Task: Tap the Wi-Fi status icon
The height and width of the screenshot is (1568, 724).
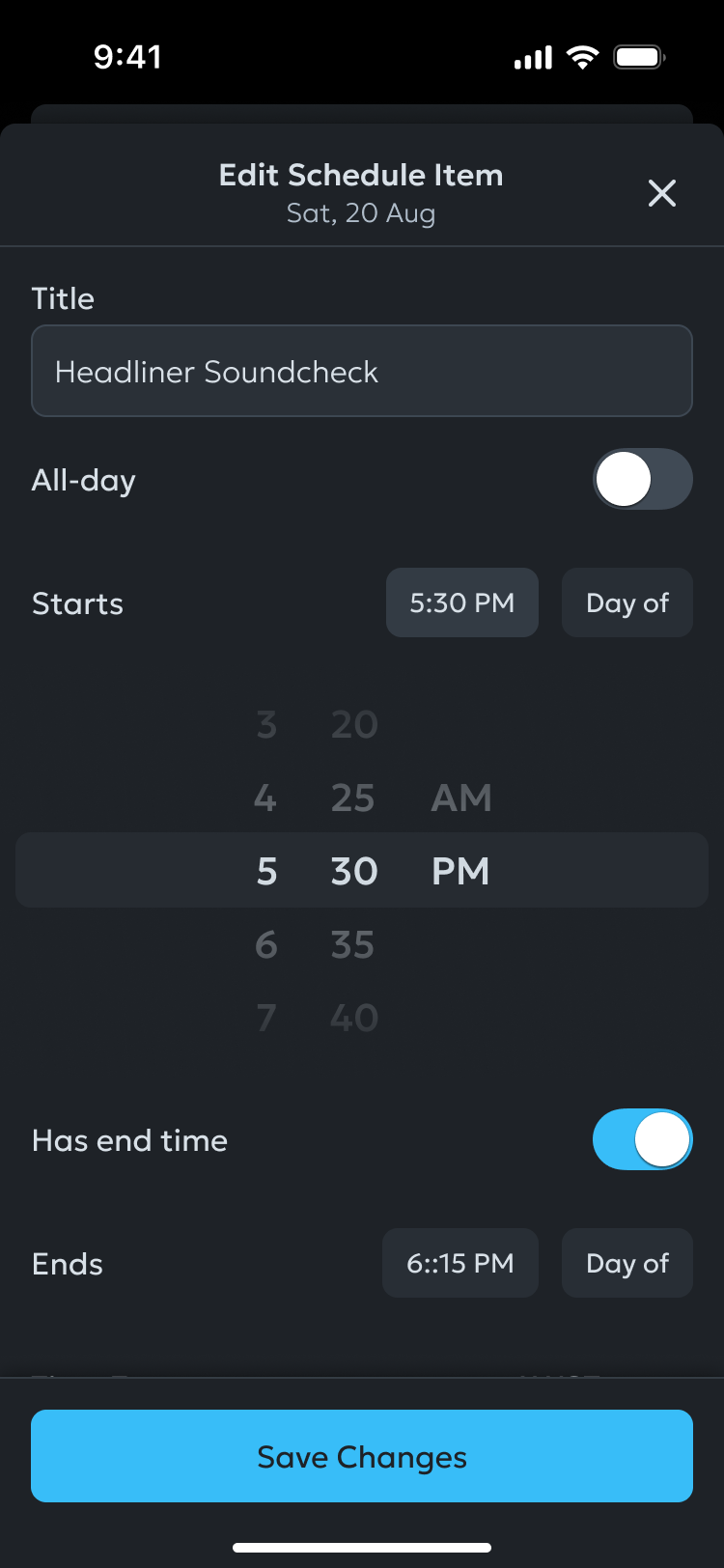Action: coord(581,57)
